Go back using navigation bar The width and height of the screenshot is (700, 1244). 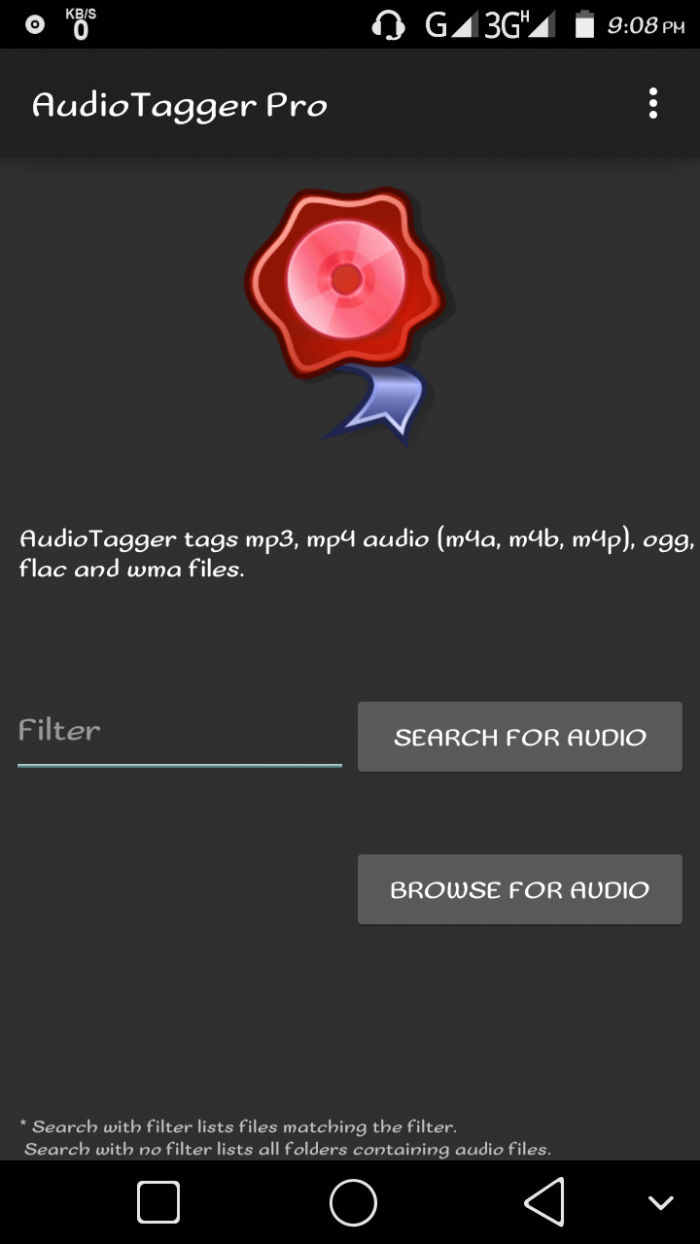pos(546,1201)
